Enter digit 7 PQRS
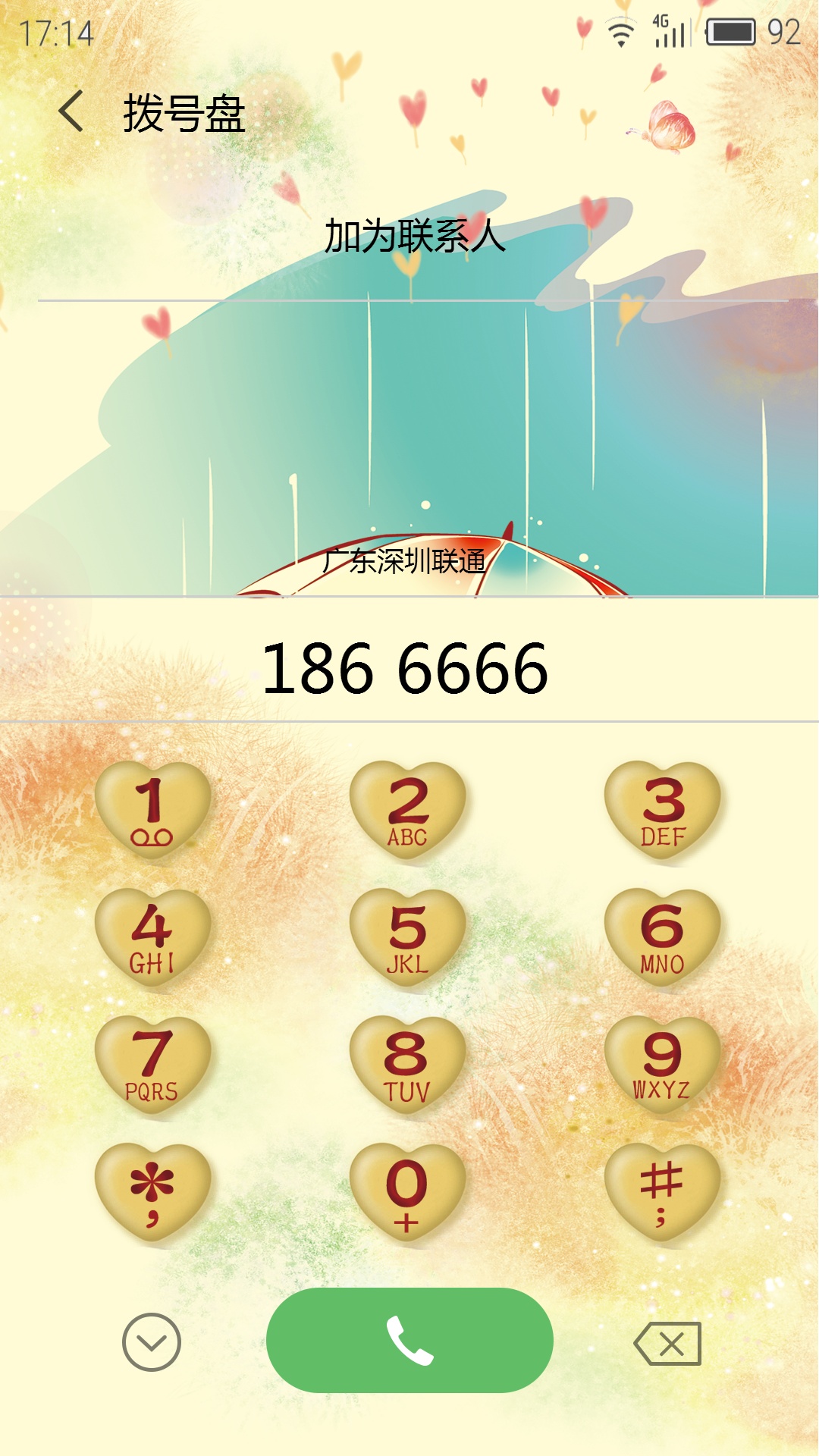 pyautogui.click(x=152, y=1067)
